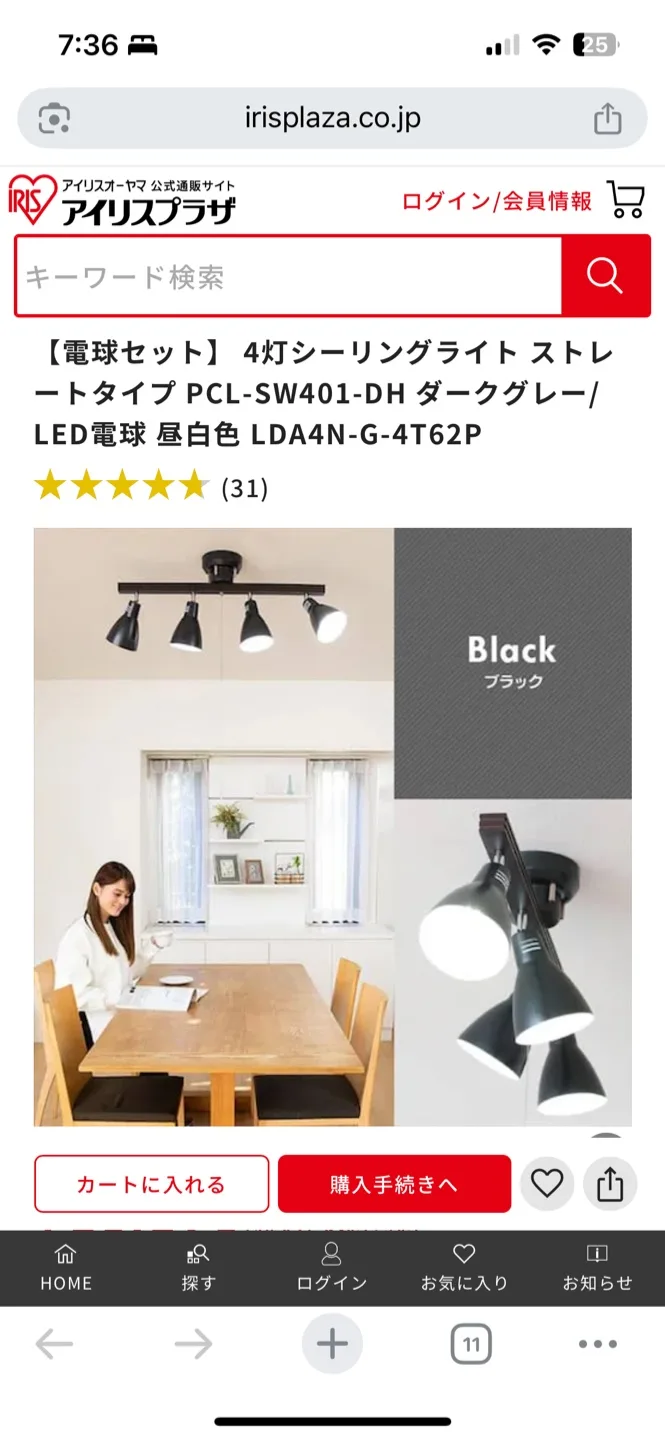Add item with カートに入れる button
The width and height of the screenshot is (665, 1440).
click(151, 1184)
